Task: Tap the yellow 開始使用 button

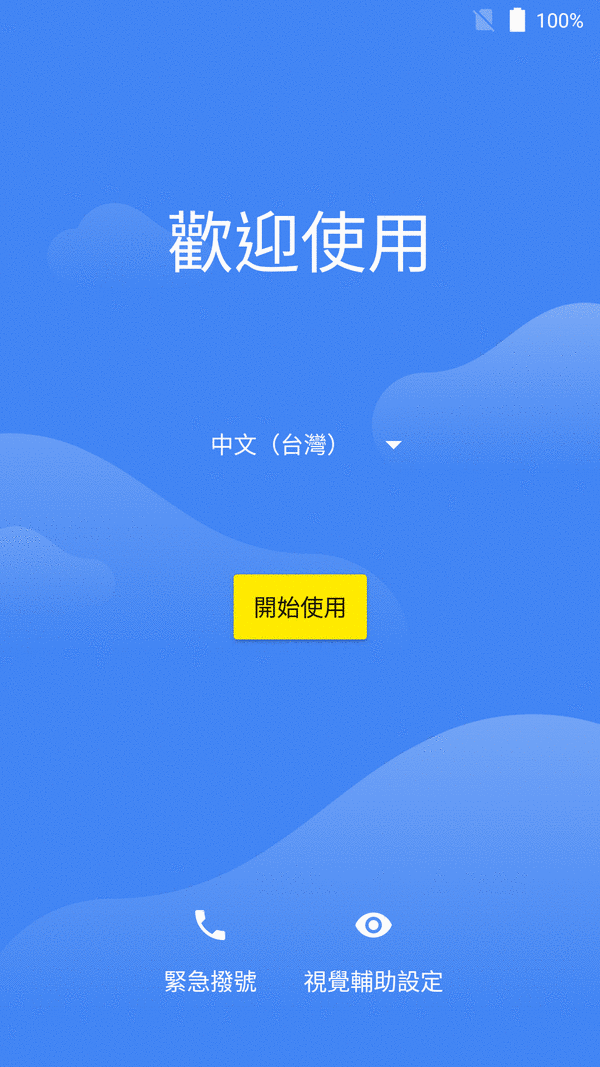Action: click(x=300, y=607)
